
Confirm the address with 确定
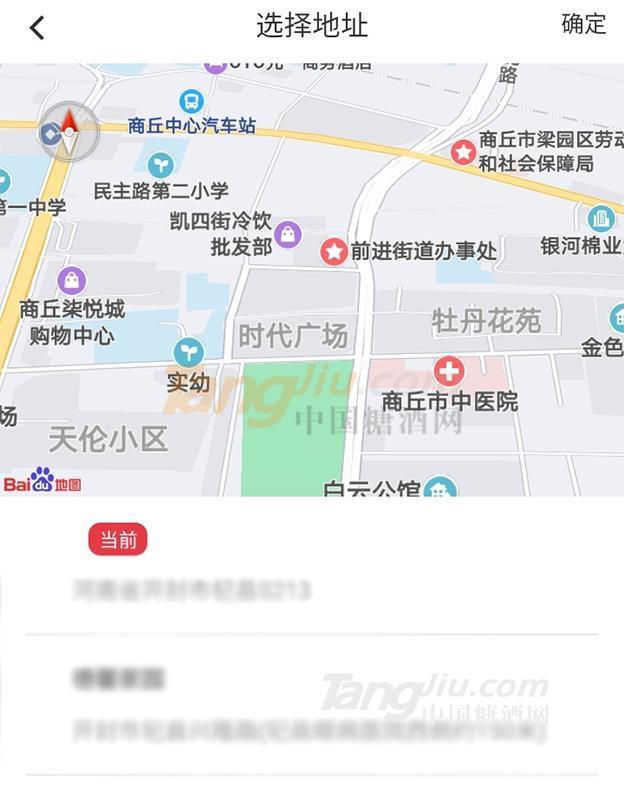584,25
